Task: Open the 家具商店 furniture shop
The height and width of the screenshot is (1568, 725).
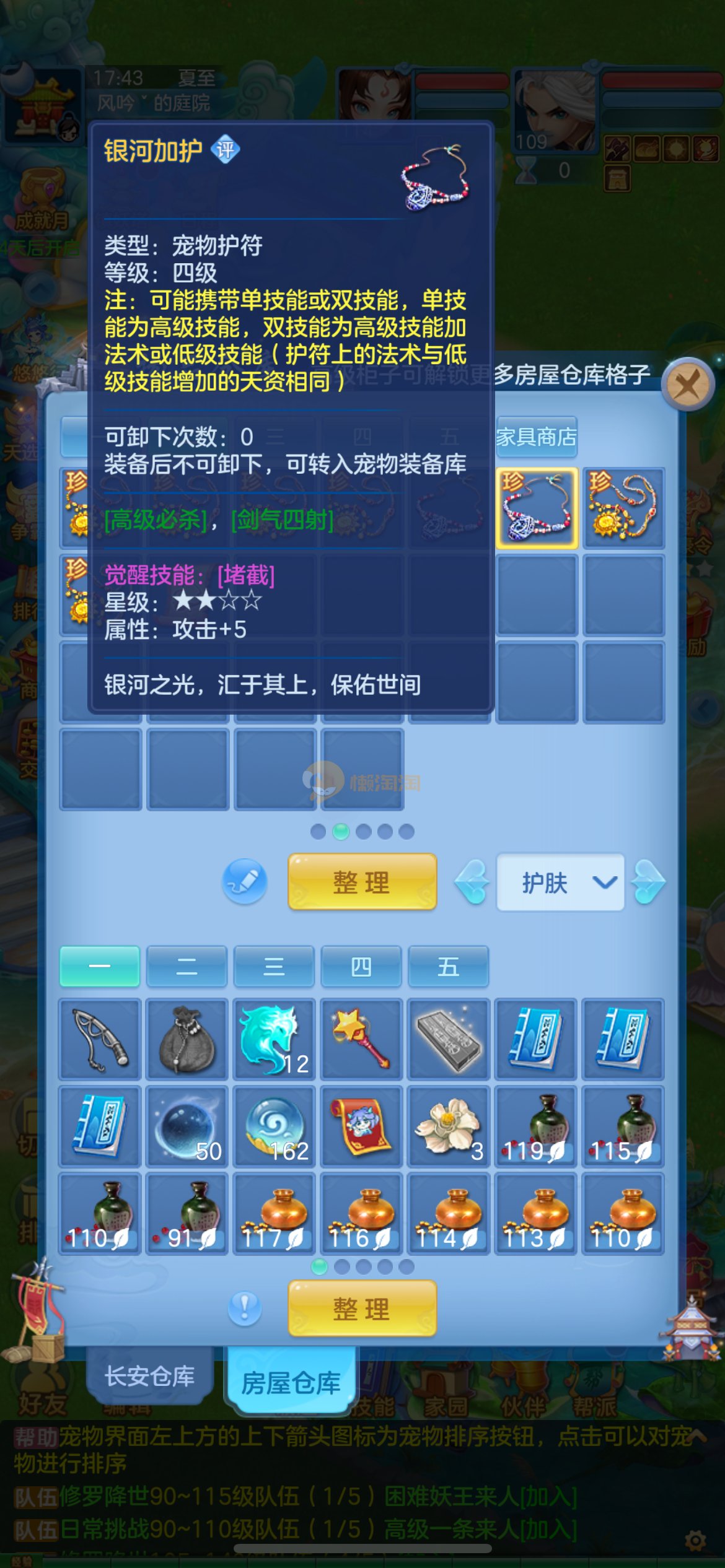Action: click(x=537, y=437)
